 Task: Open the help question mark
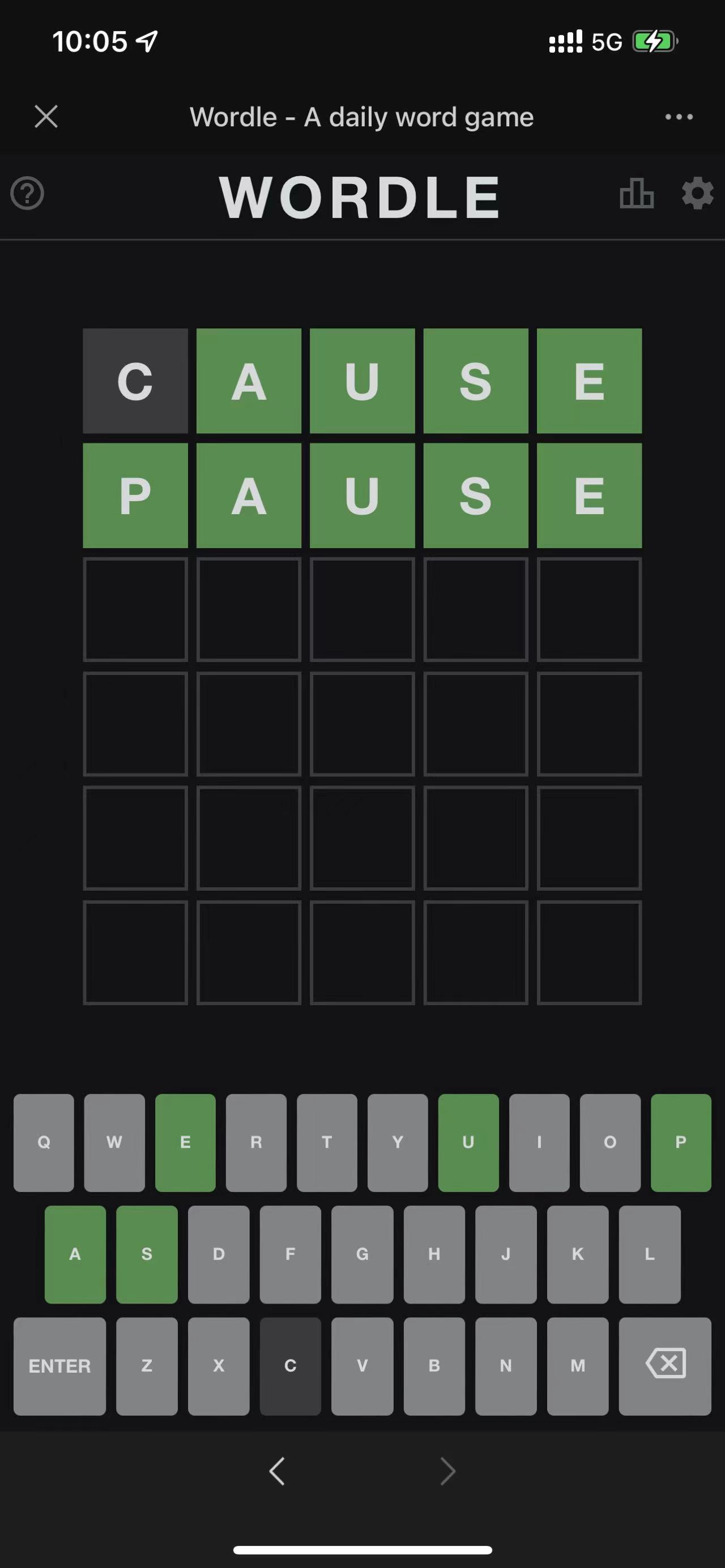click(x=27, y=194)
